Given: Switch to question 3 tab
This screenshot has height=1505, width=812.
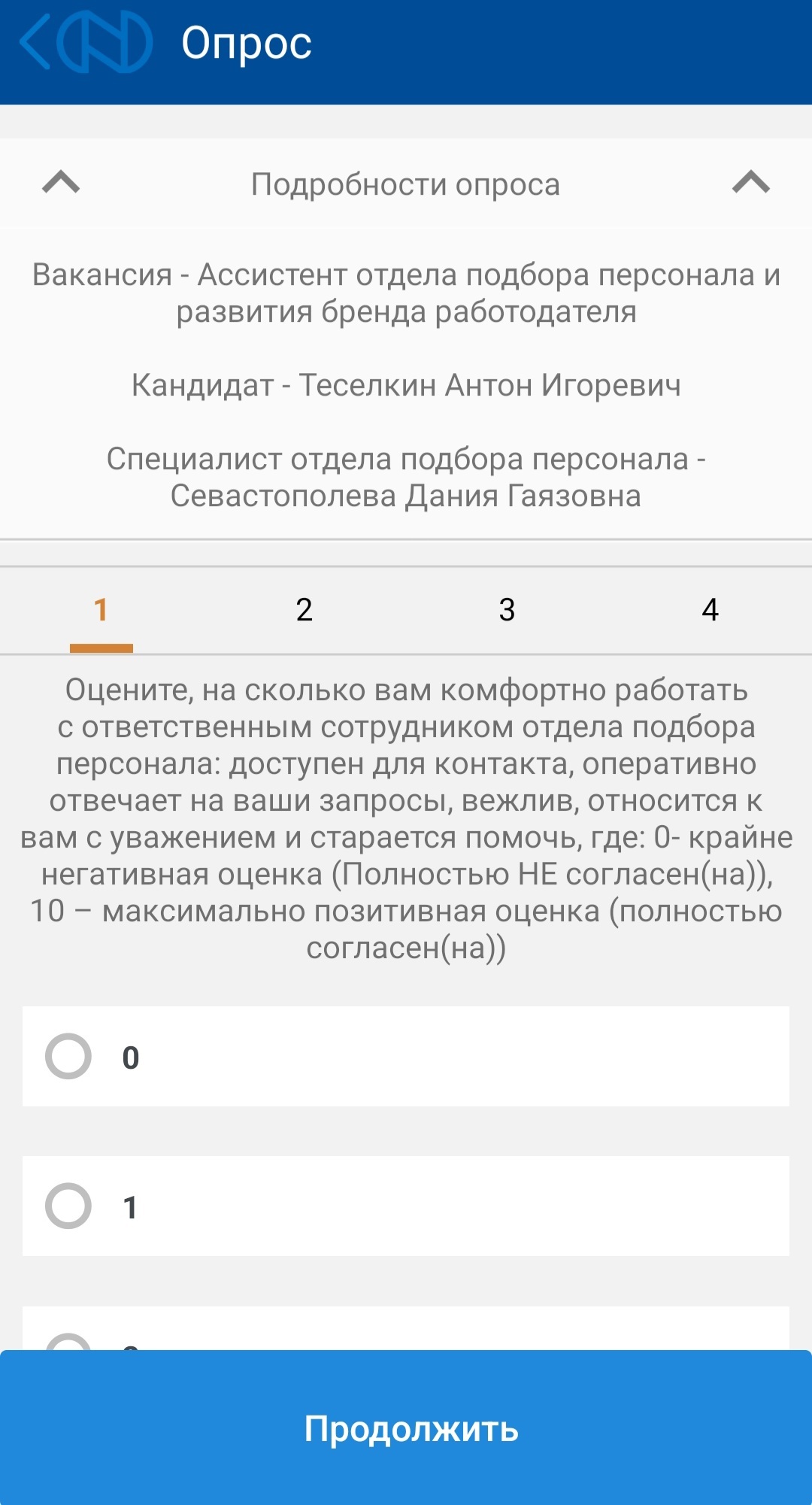Looking at the screenshot, I should pos(507,610).
